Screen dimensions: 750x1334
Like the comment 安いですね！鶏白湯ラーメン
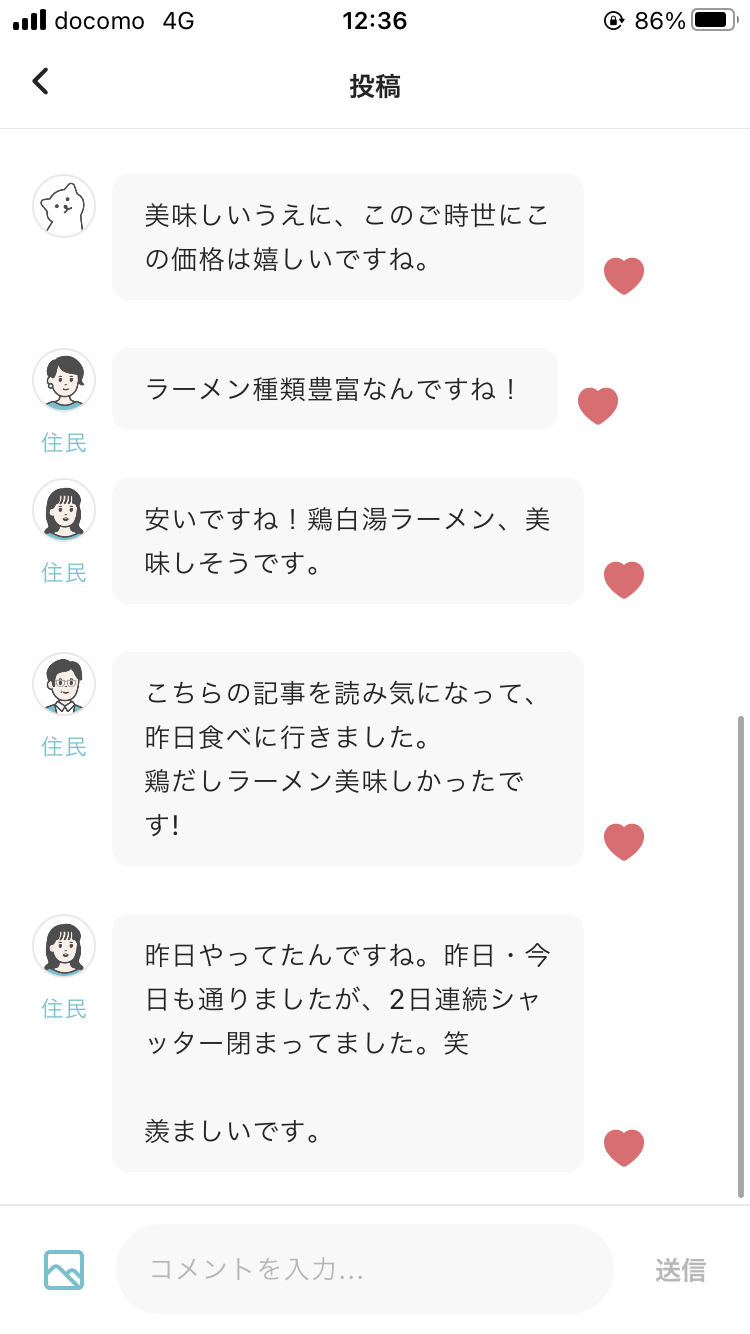624,580
